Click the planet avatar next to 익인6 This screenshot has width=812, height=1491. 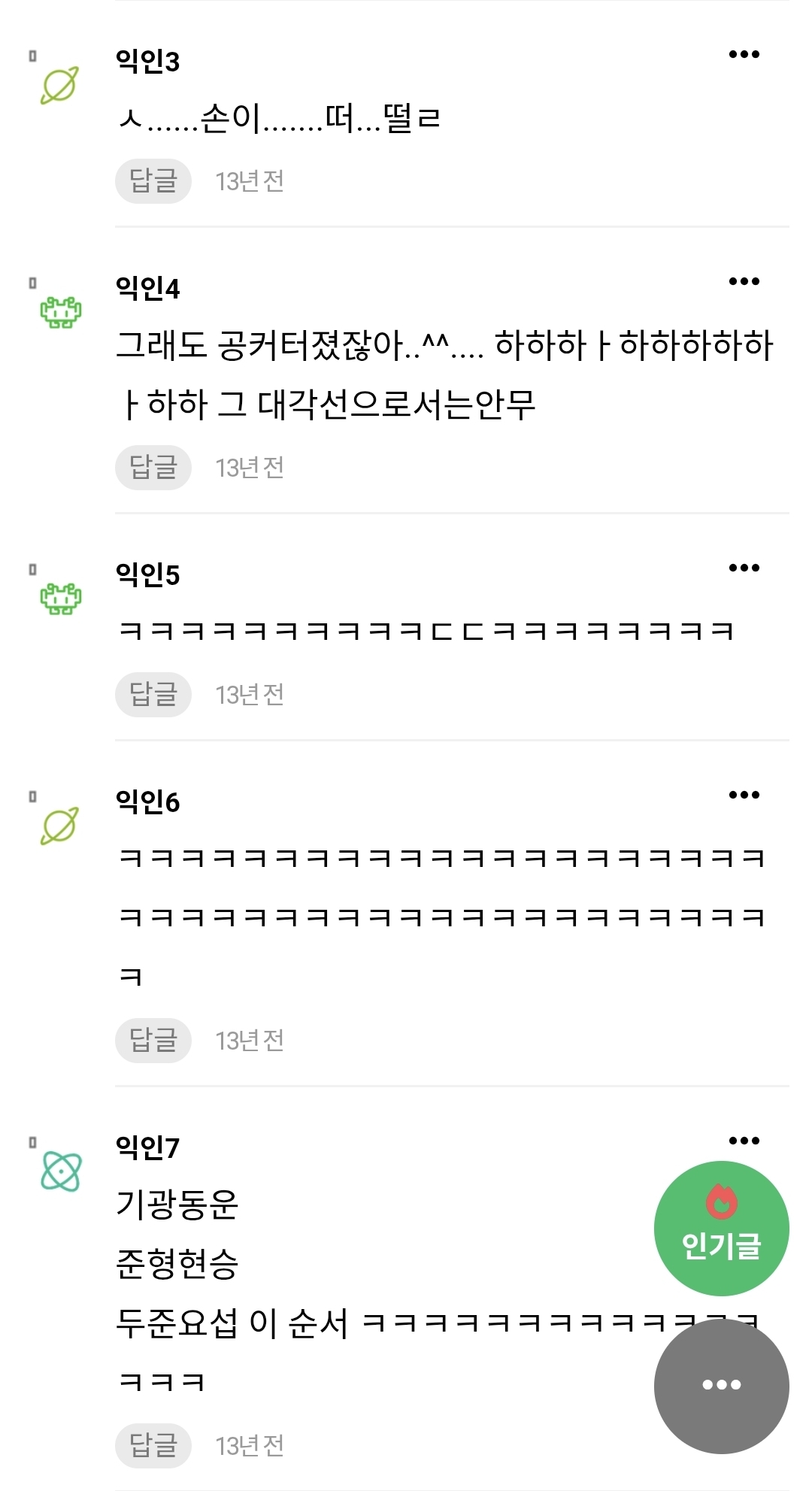[x=60, y=827]
